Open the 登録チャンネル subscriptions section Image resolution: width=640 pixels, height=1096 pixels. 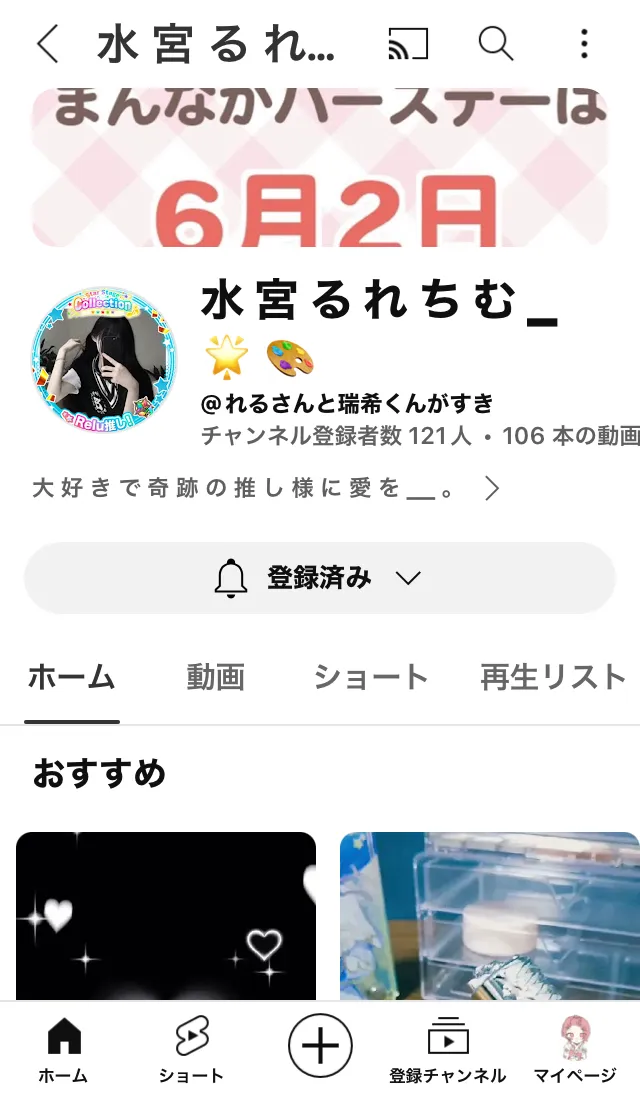click(447, 1049)
